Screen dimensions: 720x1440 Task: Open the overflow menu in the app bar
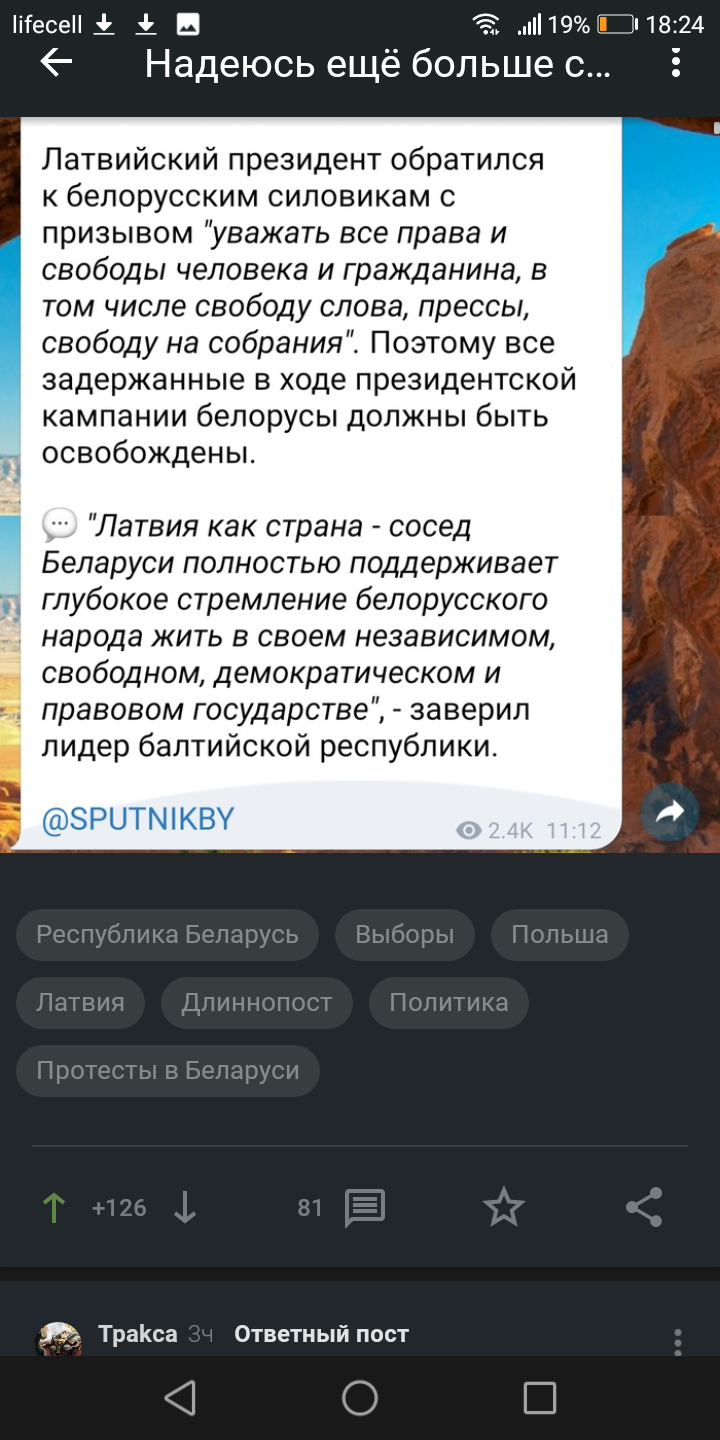pyautogui.click(x=676, y=64)
